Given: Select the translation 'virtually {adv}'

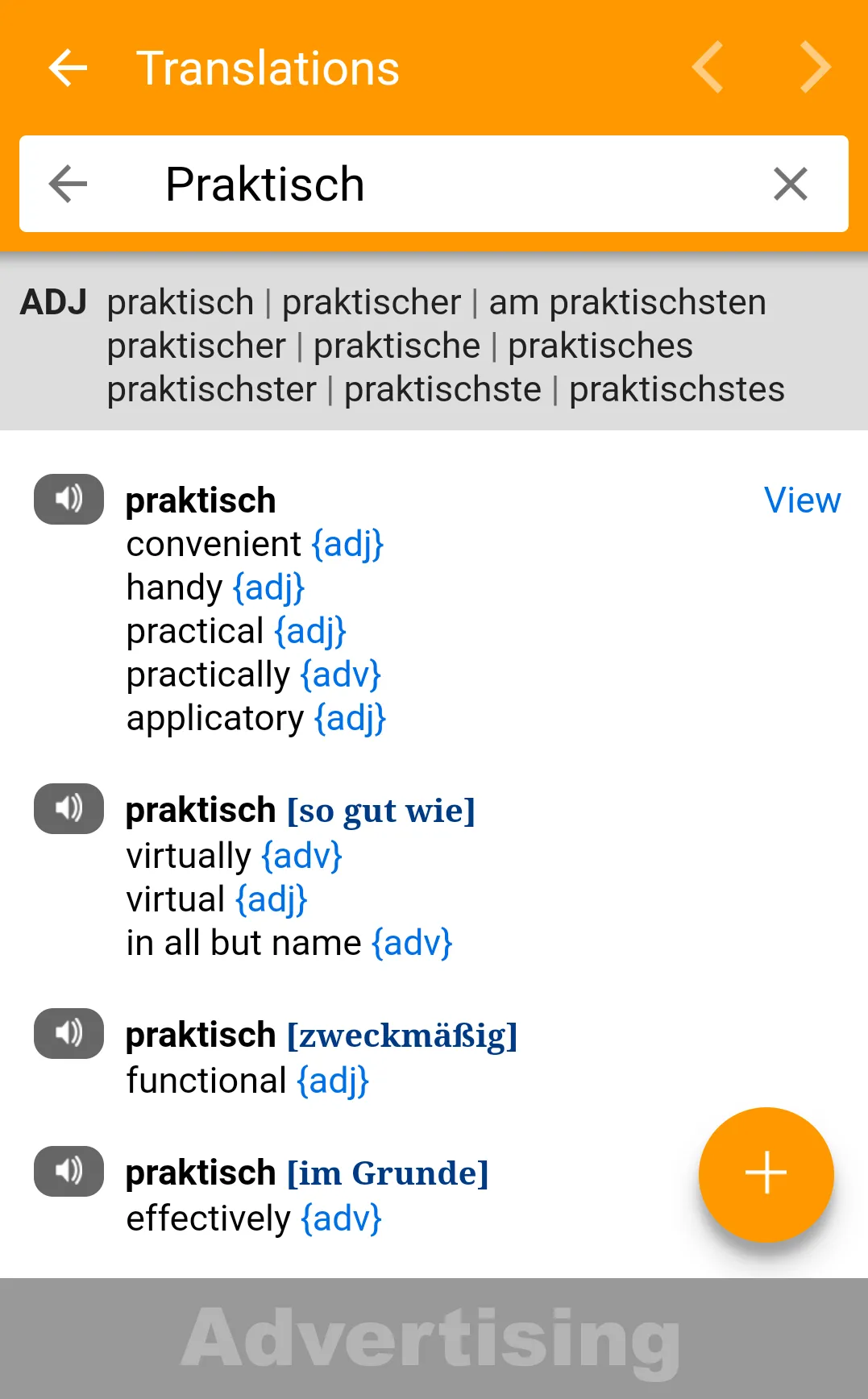Looking at the screenshot, I should tap(234, 854).
